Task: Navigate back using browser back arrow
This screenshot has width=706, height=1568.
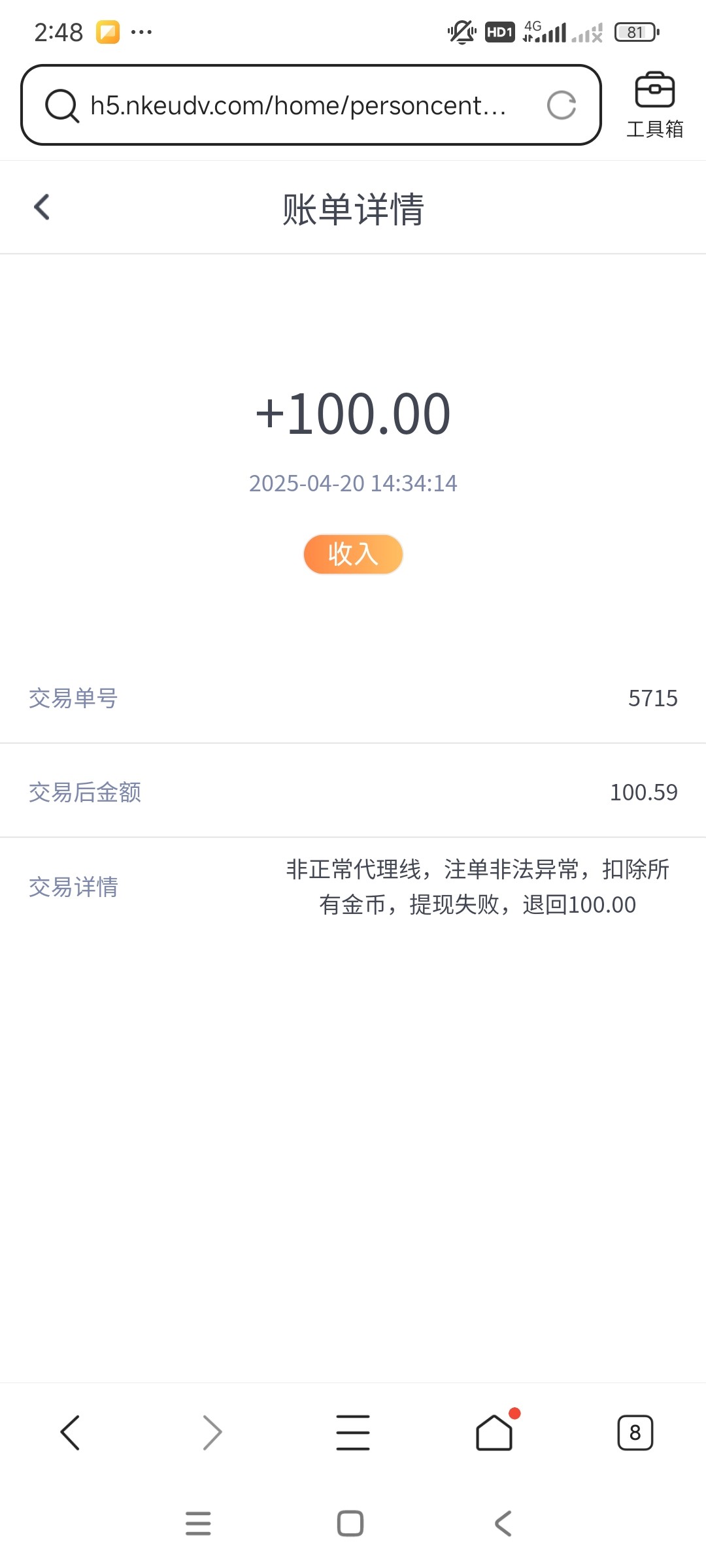Action: [70, 1431]
